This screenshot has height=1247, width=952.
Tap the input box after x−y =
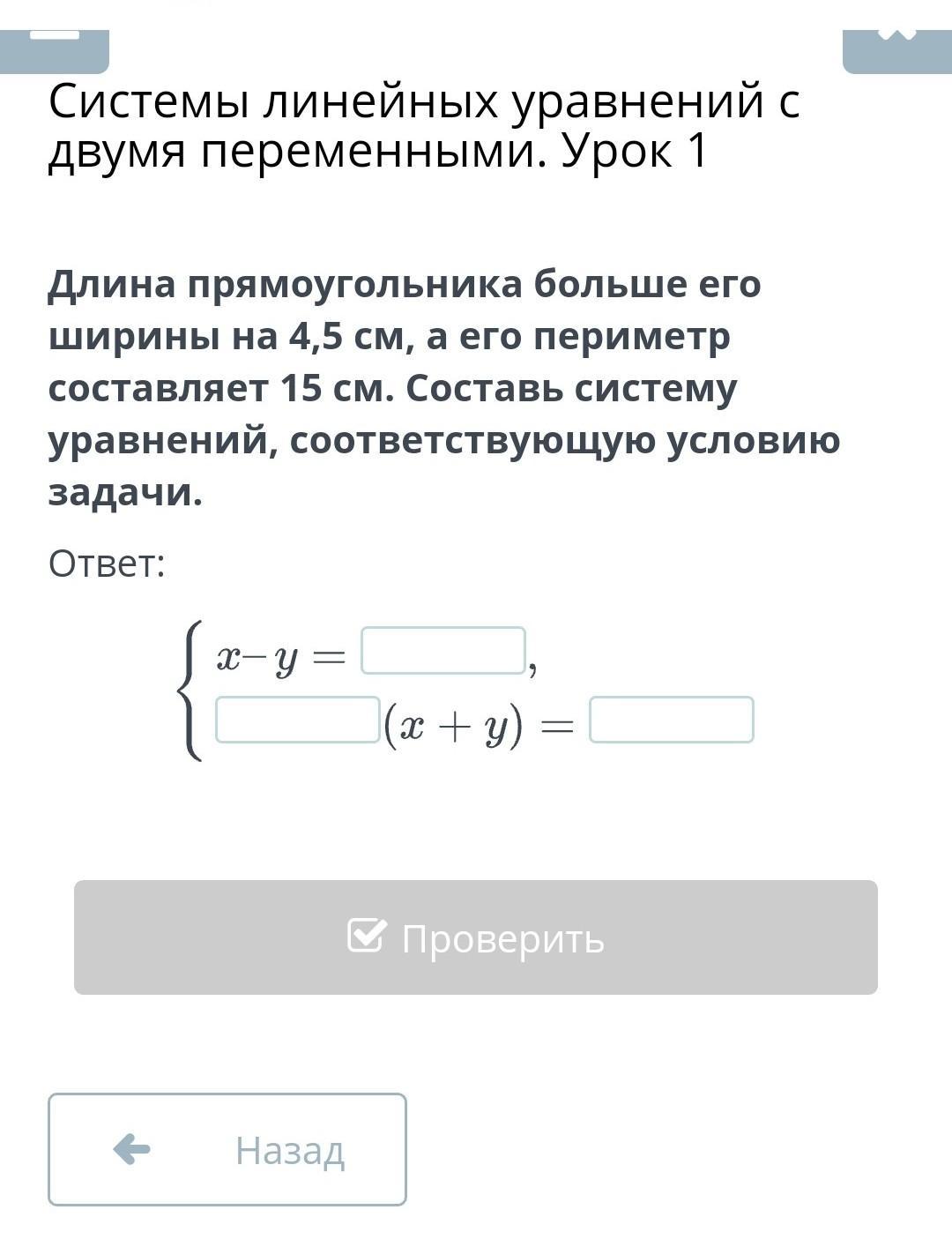click(443, 651)
